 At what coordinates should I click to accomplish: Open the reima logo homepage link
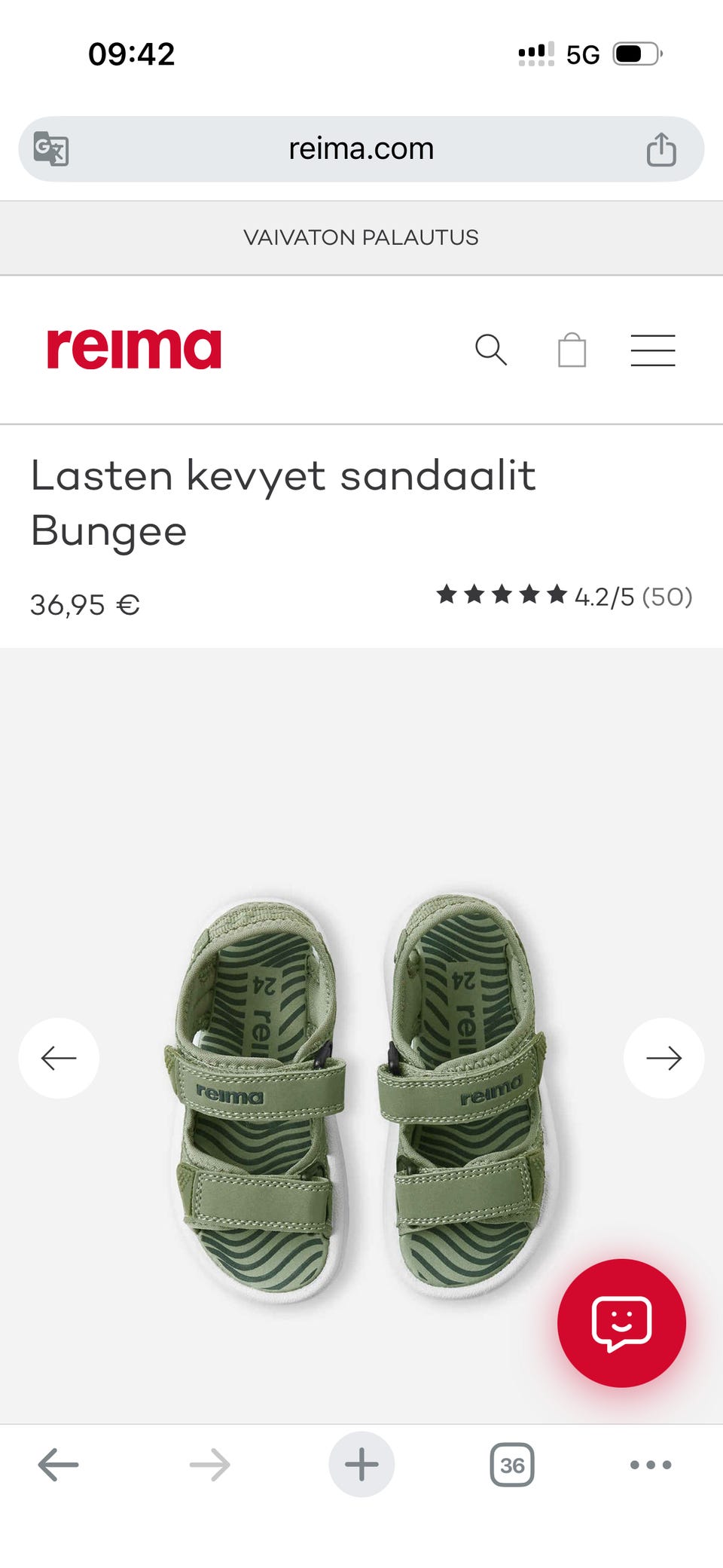(x=133, y=349)
